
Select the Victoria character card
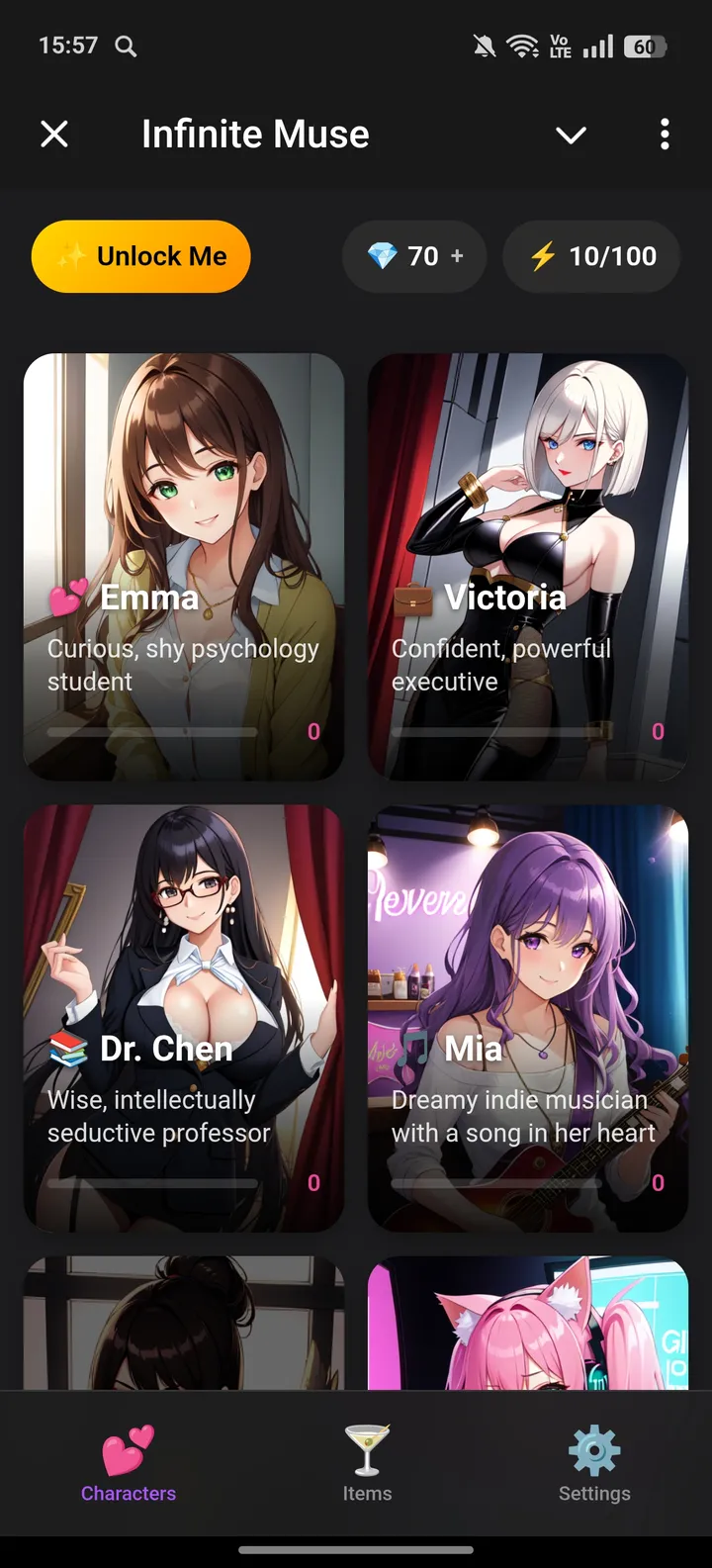click(x=528, y=566)
